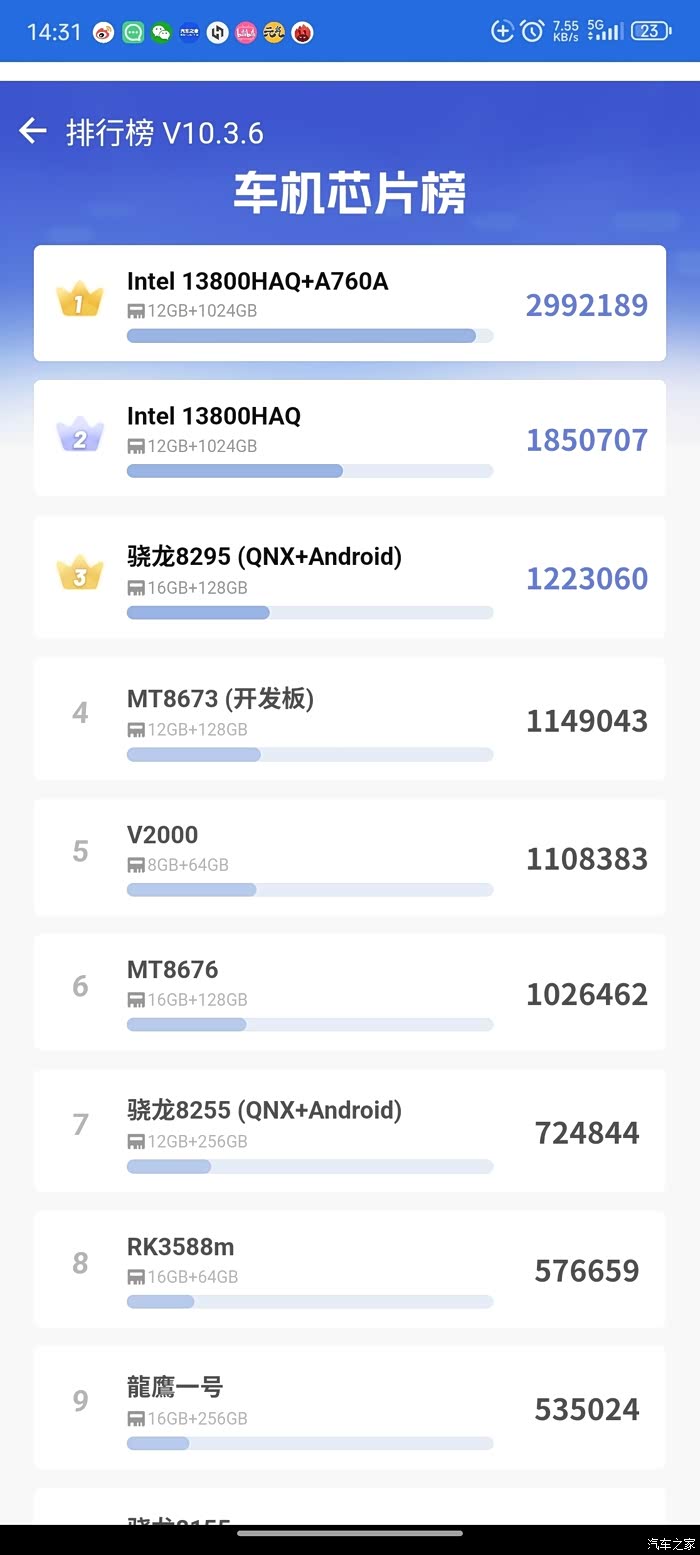The image size is (700, 1555).
Task: Go back from the ranking page
Action: pos(33,131)
